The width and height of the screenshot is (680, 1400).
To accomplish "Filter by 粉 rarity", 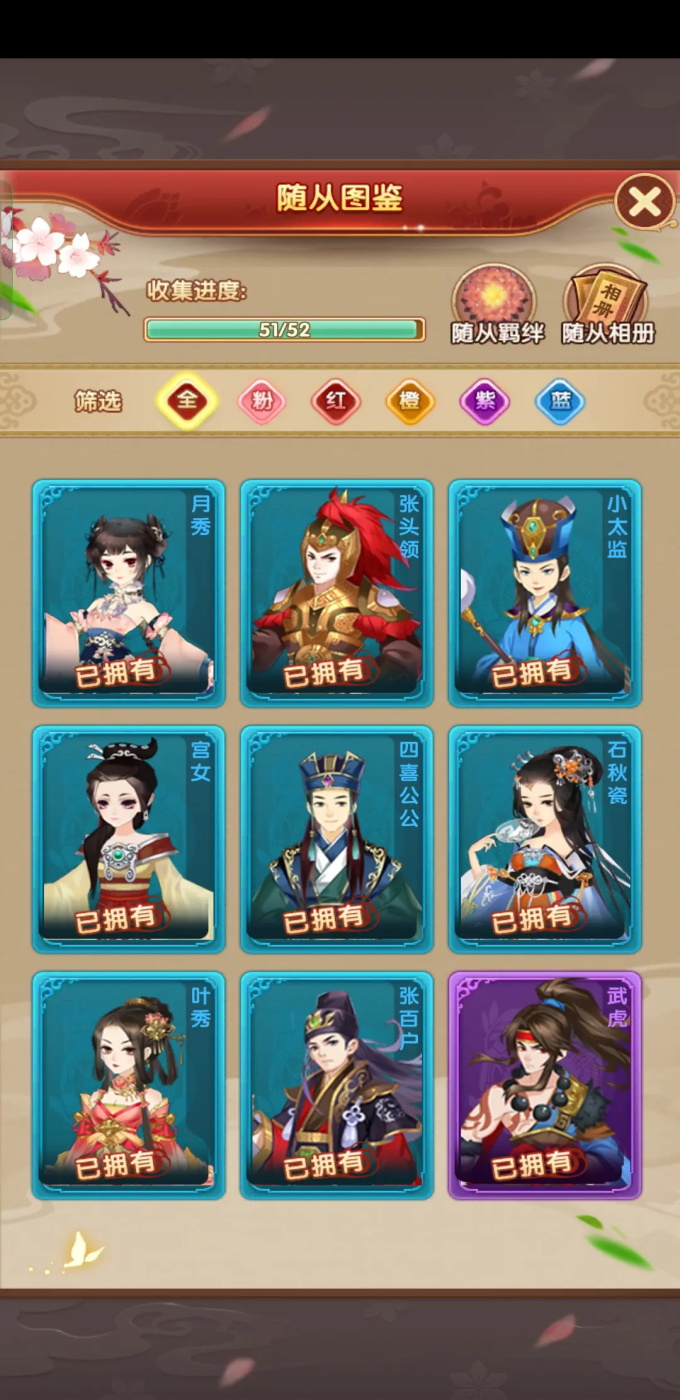I will point(262,402).
